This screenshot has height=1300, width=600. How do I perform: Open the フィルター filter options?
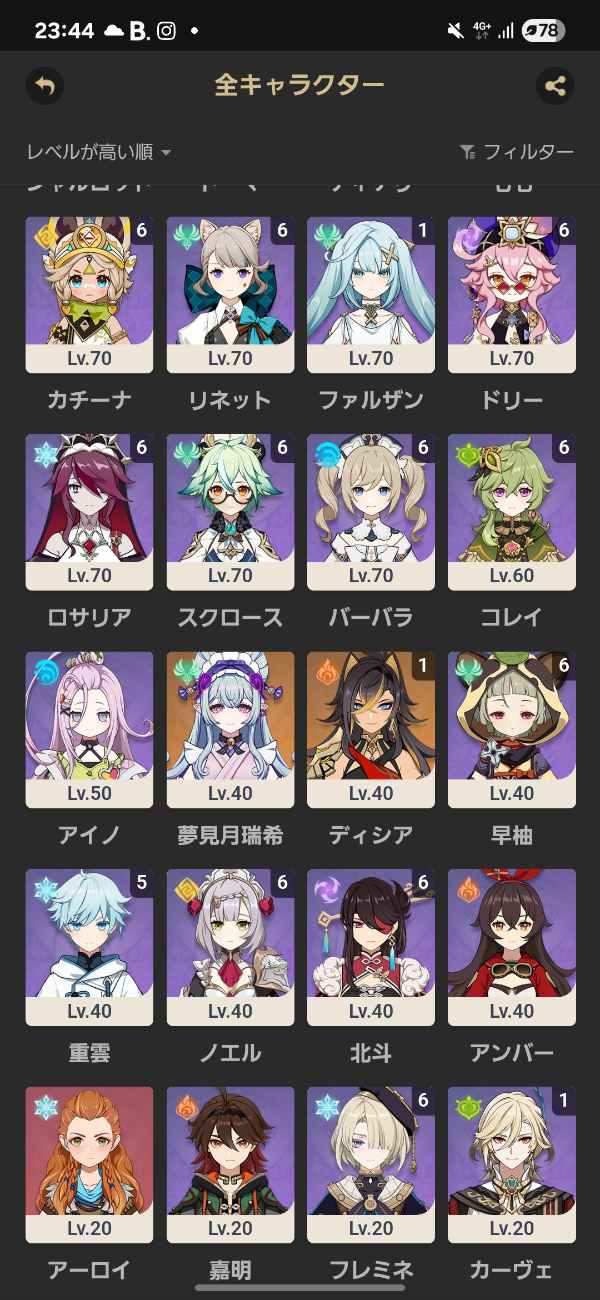(x=516, y=152)
